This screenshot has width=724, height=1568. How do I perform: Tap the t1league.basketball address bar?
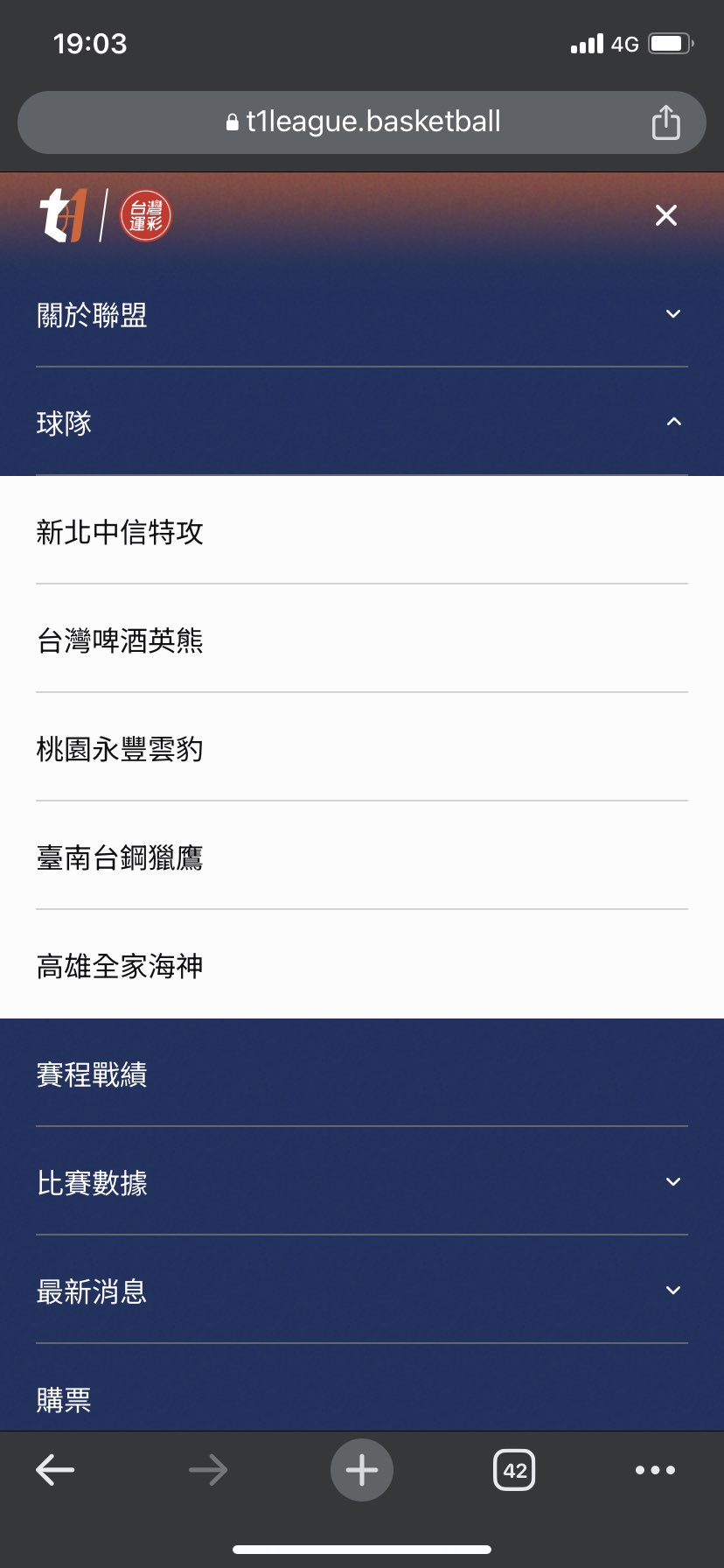[x=362, y=122]
